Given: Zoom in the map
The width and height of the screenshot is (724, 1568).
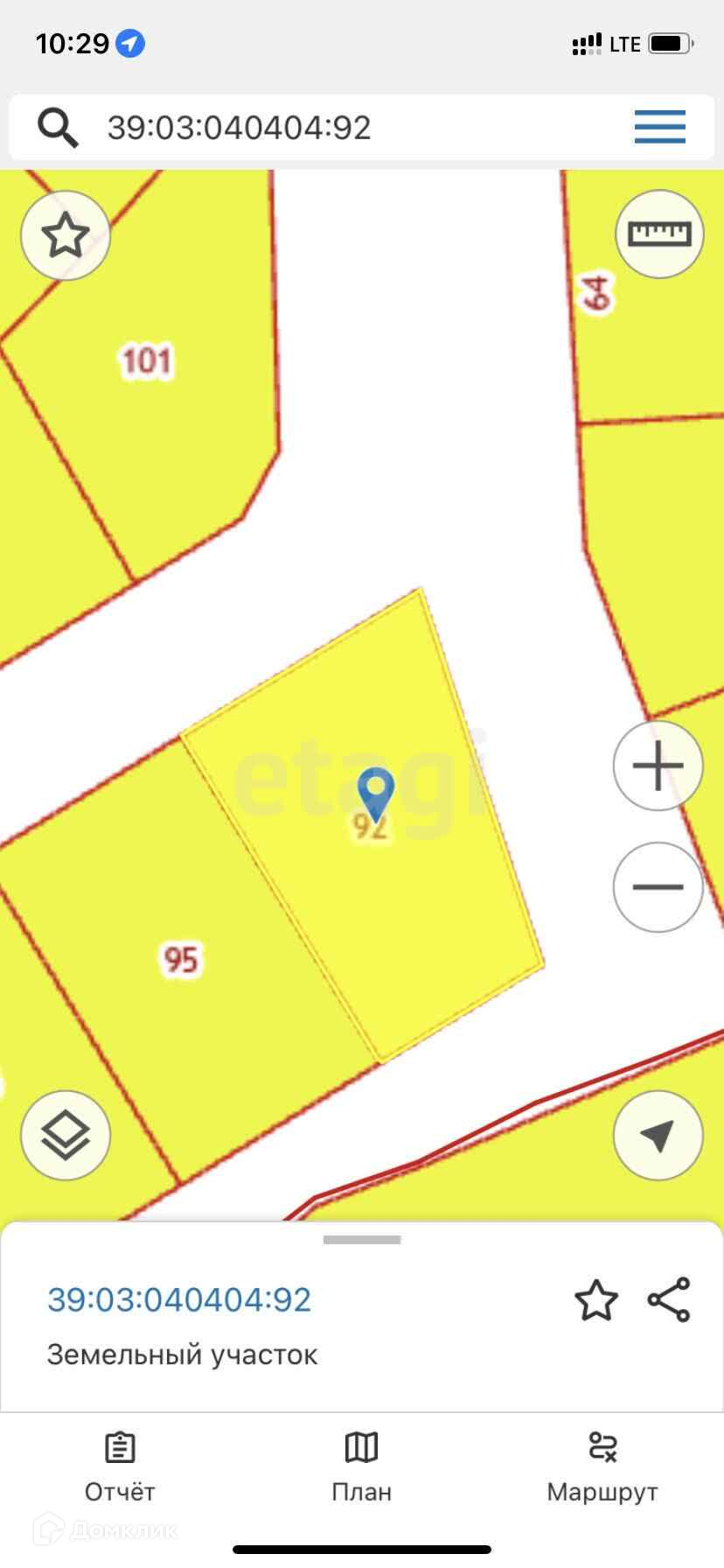Looking at the screenshot, I should [658, 766].
